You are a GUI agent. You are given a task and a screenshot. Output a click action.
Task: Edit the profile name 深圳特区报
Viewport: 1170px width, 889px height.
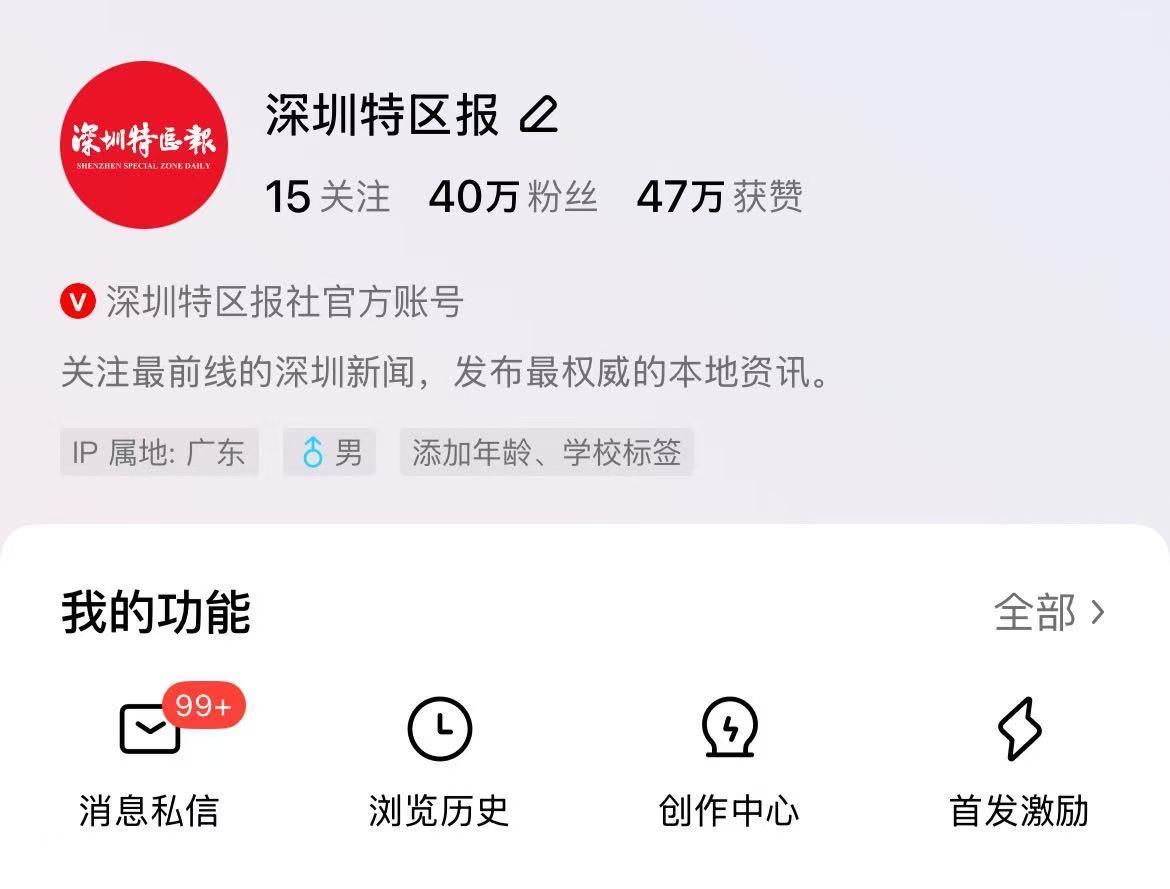[x=539, y=115]
